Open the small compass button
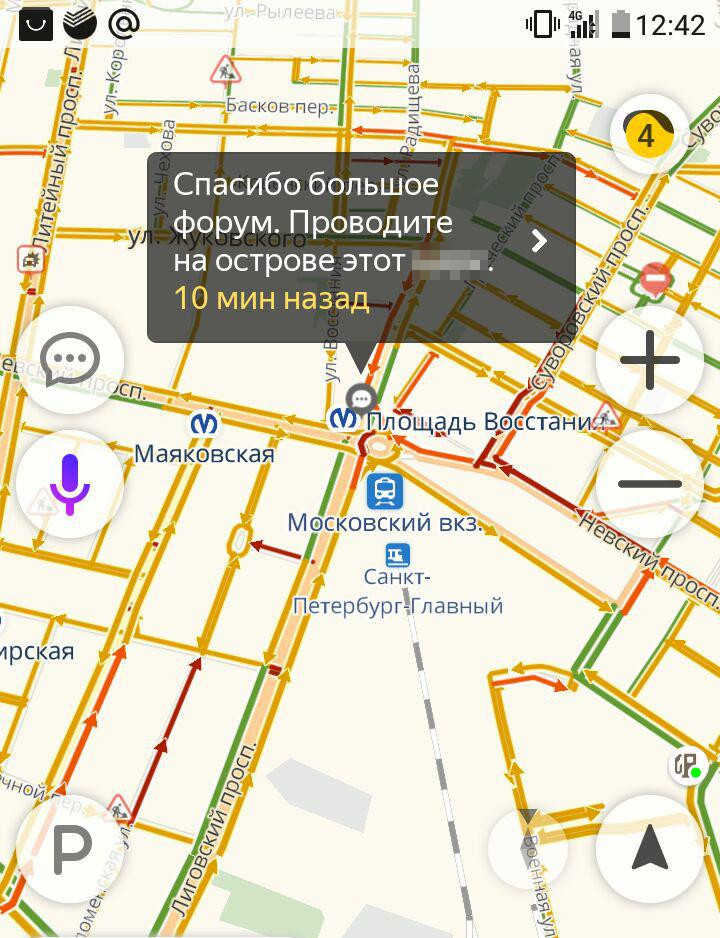Screen dimensions: 720x938 [528, 849]
